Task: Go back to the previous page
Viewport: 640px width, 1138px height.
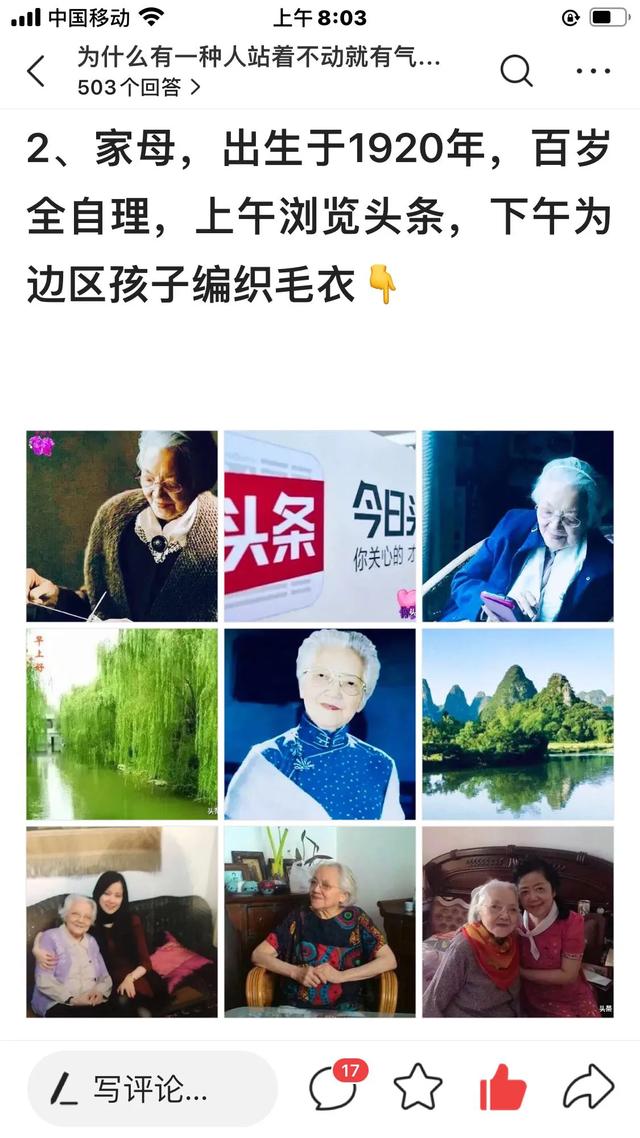Action: tap(36, 71)
